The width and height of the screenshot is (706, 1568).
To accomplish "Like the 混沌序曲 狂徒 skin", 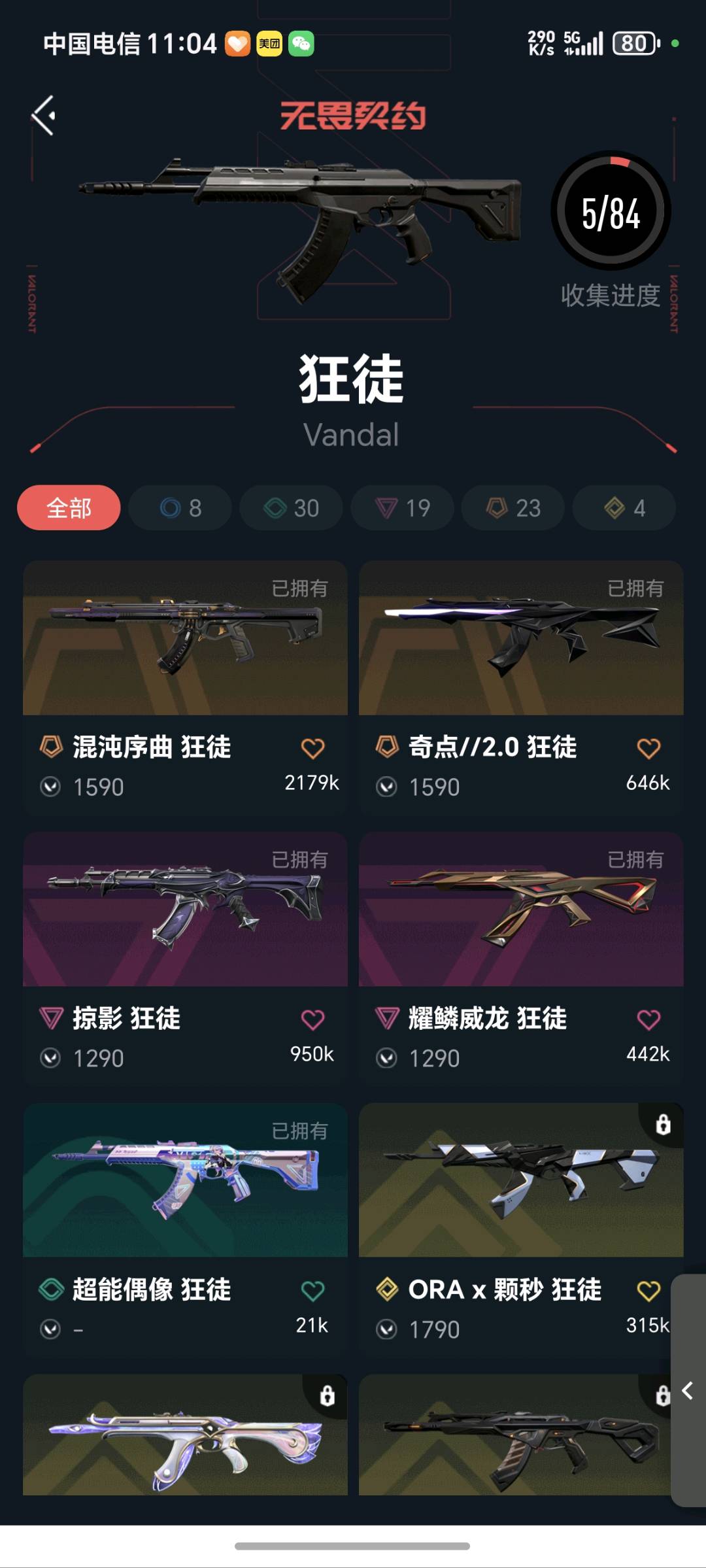I will click(x=312, y=749).
